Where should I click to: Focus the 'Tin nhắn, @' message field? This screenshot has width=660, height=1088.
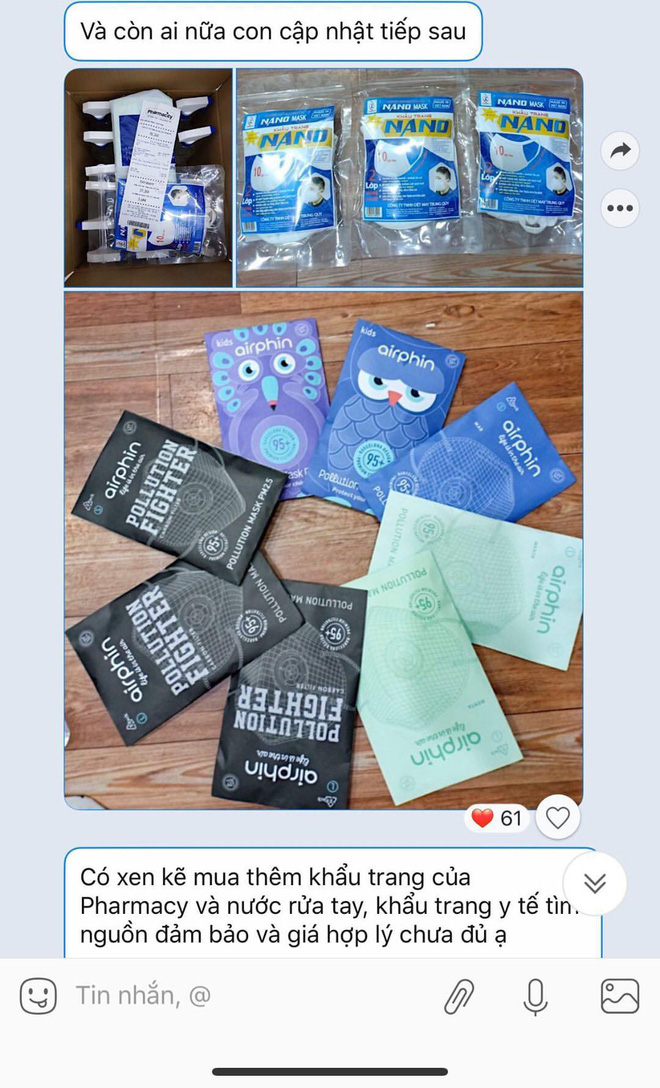pyautogui.click(x=250, y=996)
